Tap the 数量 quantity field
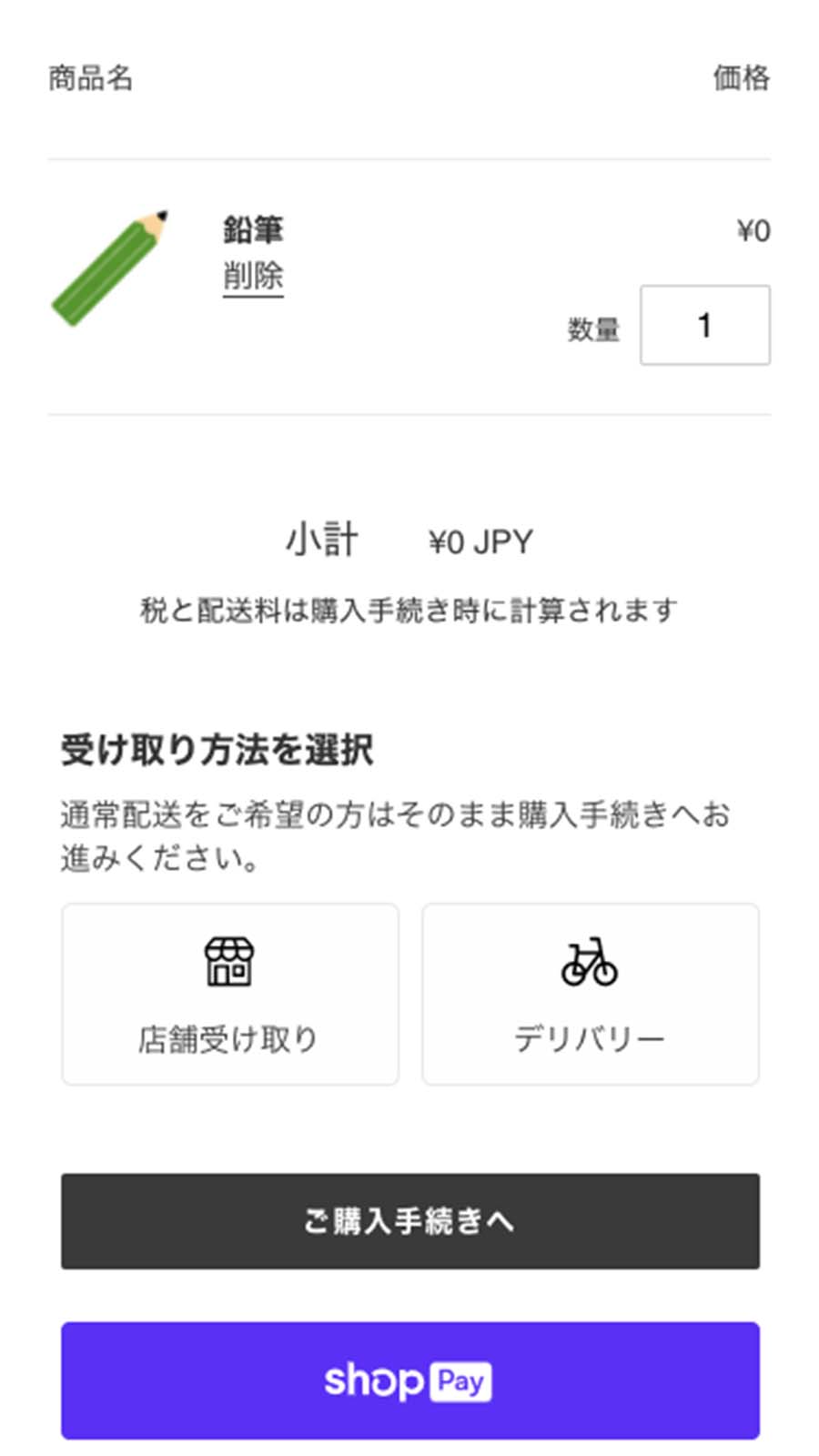 [703, 325]
